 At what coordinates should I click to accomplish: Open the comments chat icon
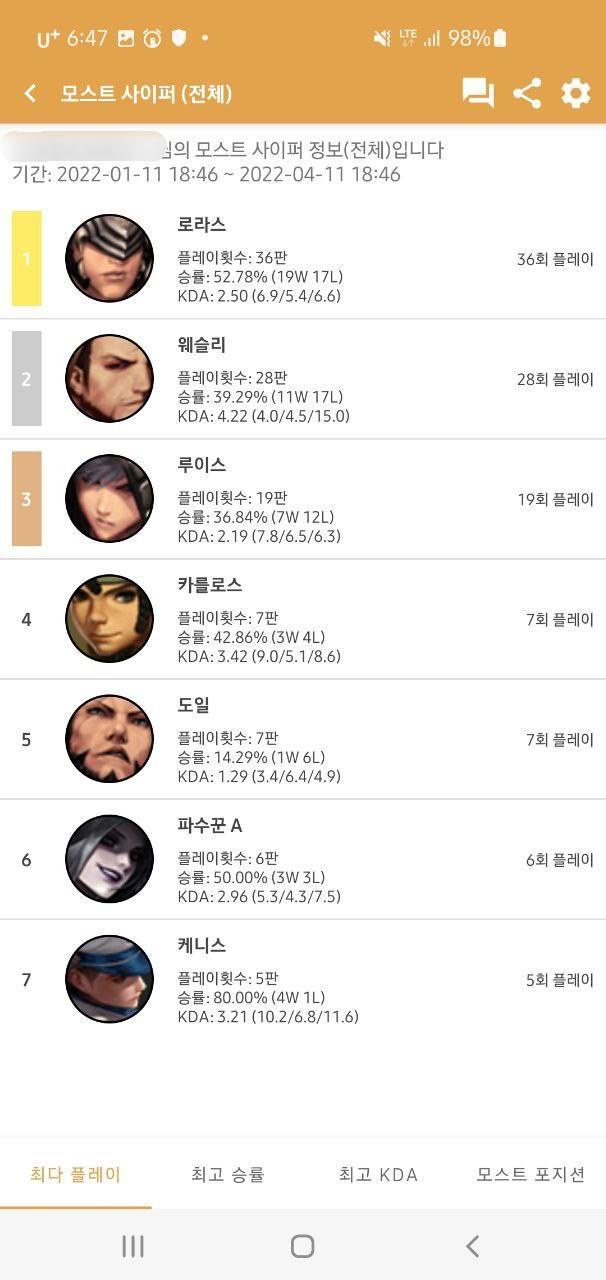coord(478,94)
